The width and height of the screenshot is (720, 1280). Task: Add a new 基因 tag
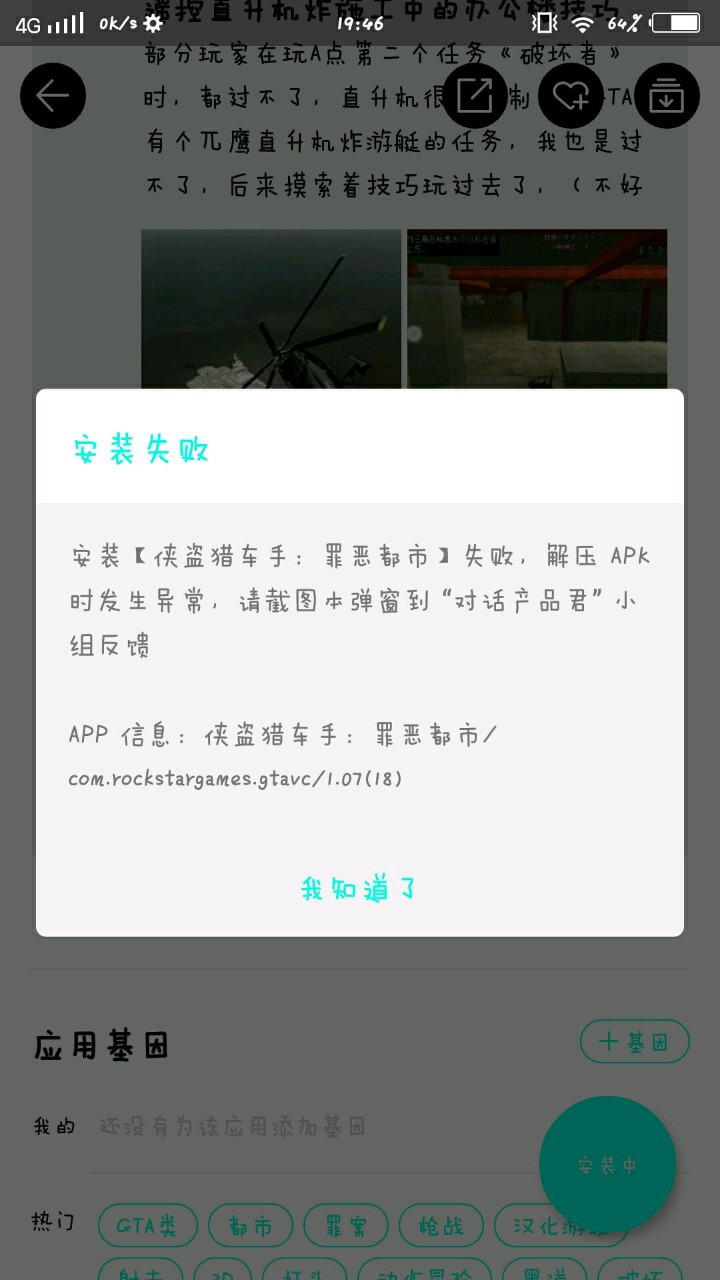pyautogui.click(x=634, y=1041)
